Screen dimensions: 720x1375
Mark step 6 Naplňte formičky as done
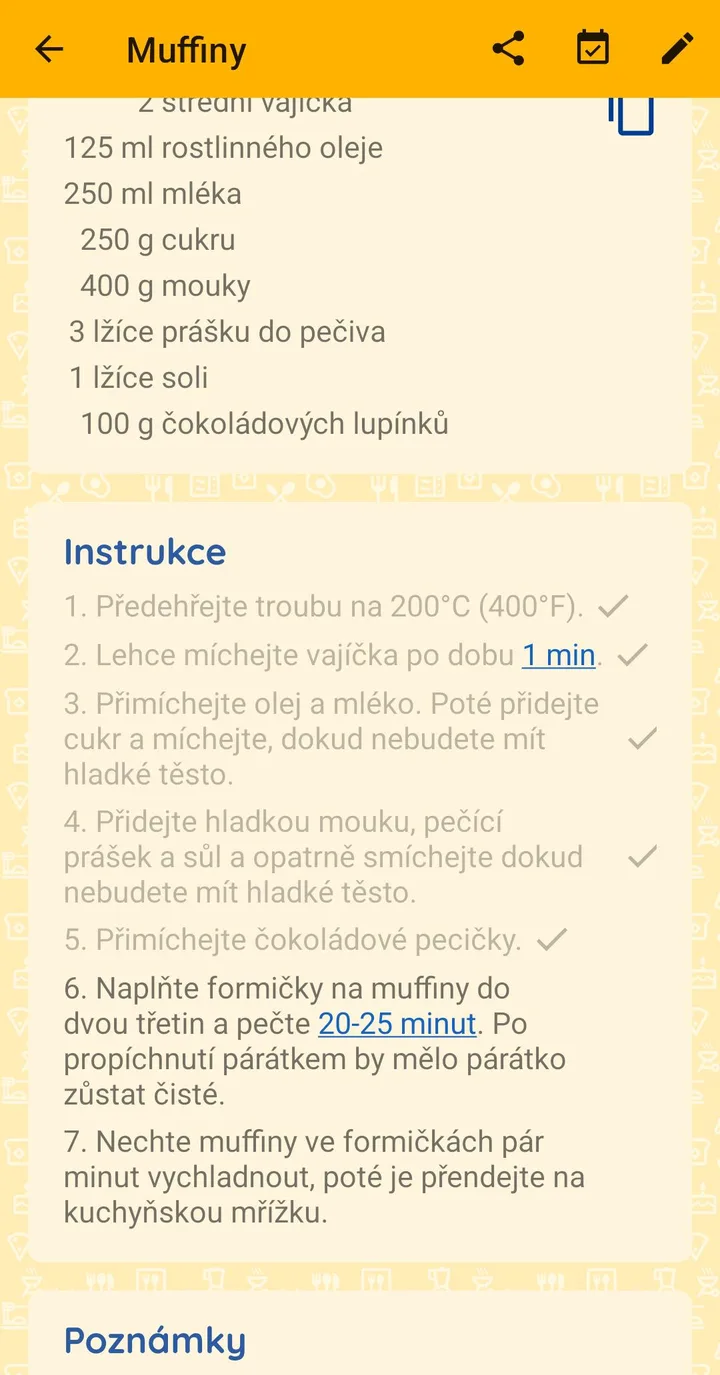[x=315, y=1041]
